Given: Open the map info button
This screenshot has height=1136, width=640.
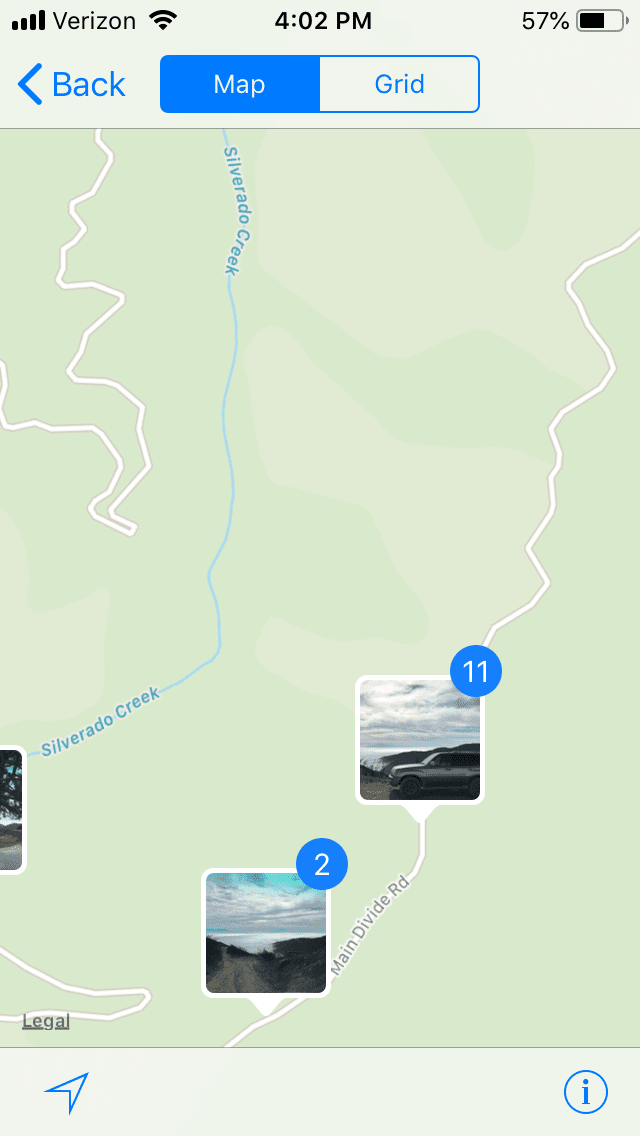Looking at the screenshot, I should (x=586, y=1091).
